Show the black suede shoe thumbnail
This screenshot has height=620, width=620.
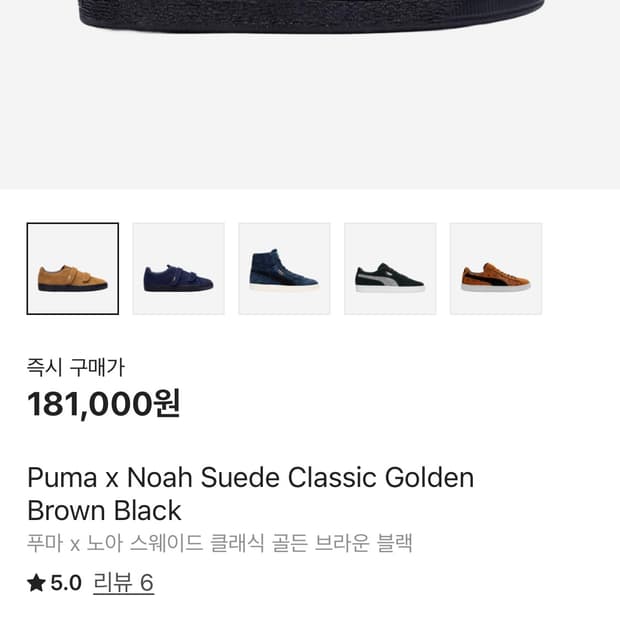(390, 269)
